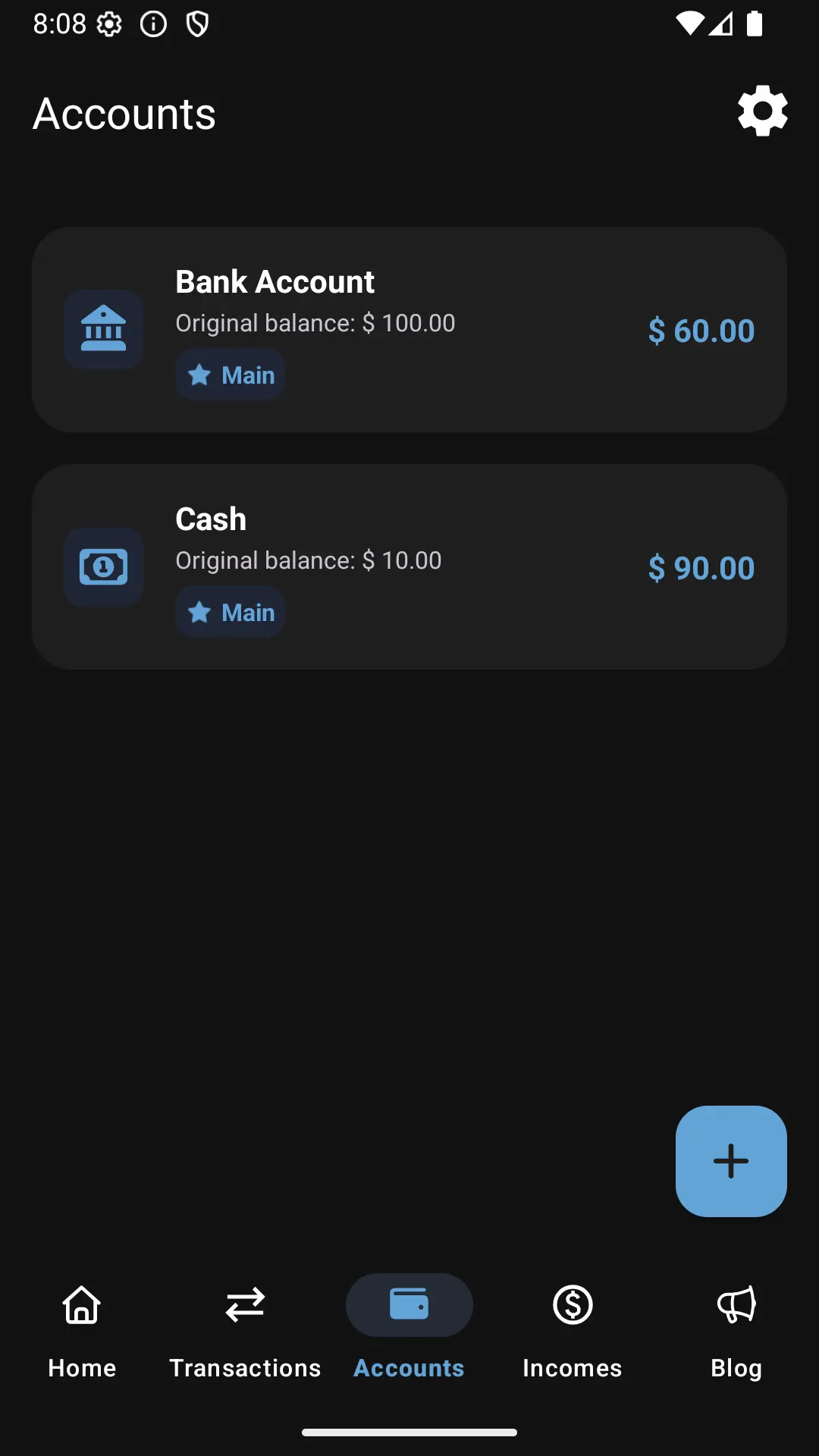Open the Bank Account card
819x1456 pixels.
point(409,329)
